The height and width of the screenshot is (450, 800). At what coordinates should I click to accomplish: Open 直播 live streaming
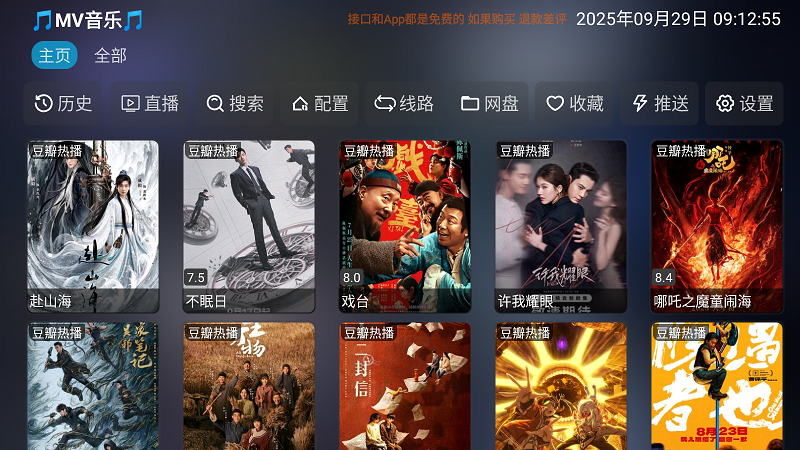149,103
